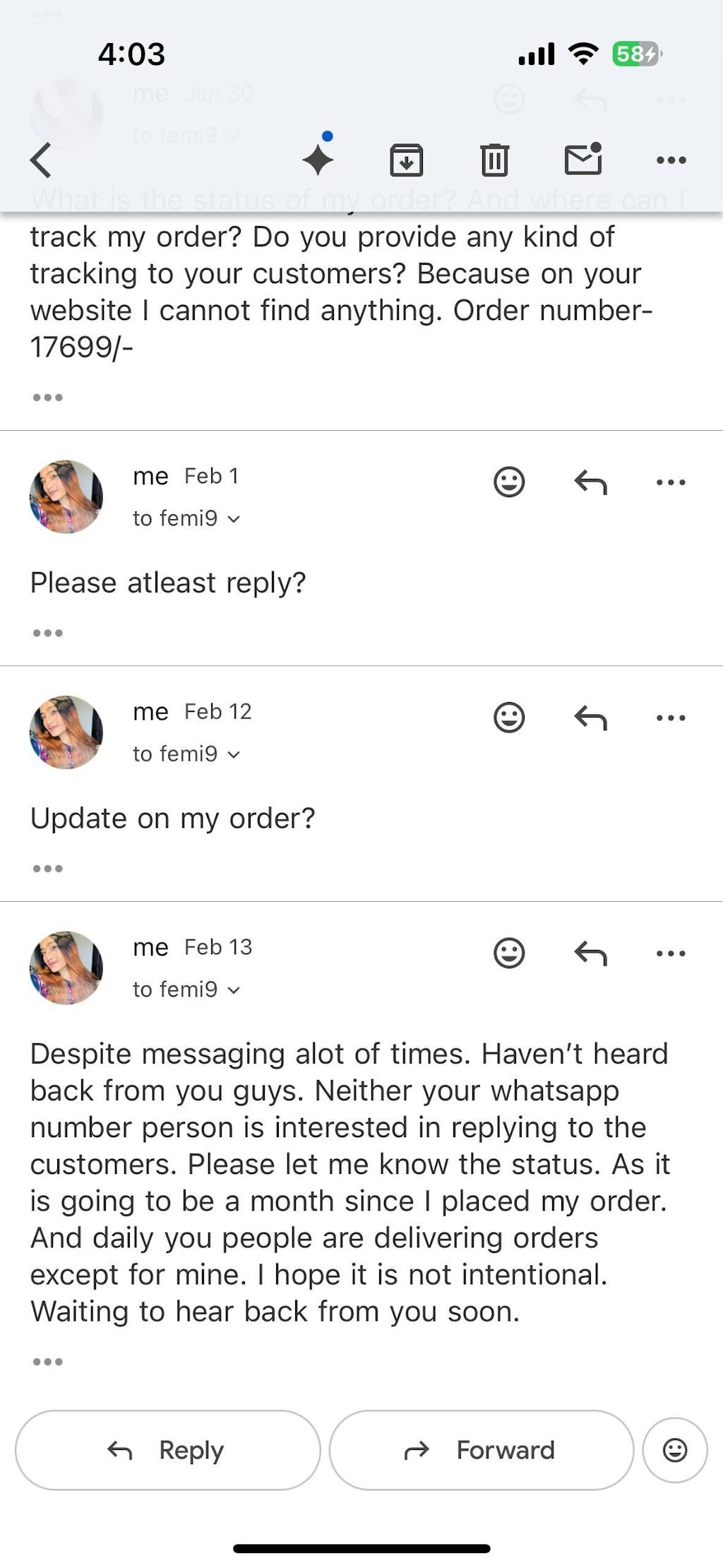This screenshot has height=1568, width=723.
Task: Reply to the Feb 1 message
Action: coord(590,483)
